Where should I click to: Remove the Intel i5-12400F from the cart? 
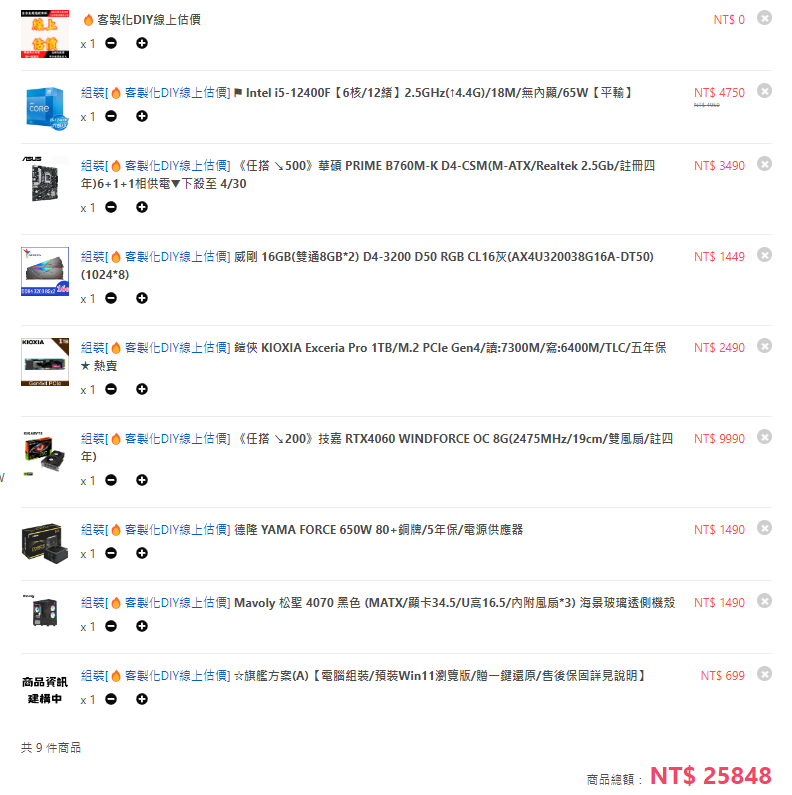coord(764,91)
